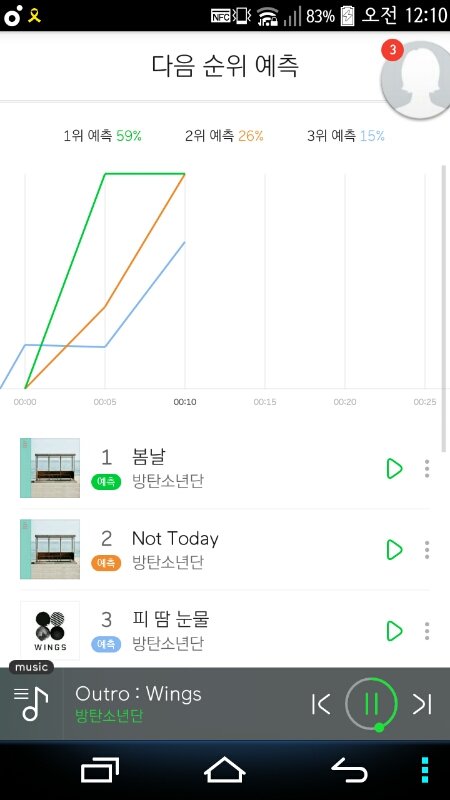Skip to the previous track
The width and height of the screenshot is (450, 800).
tap(321, 704)
